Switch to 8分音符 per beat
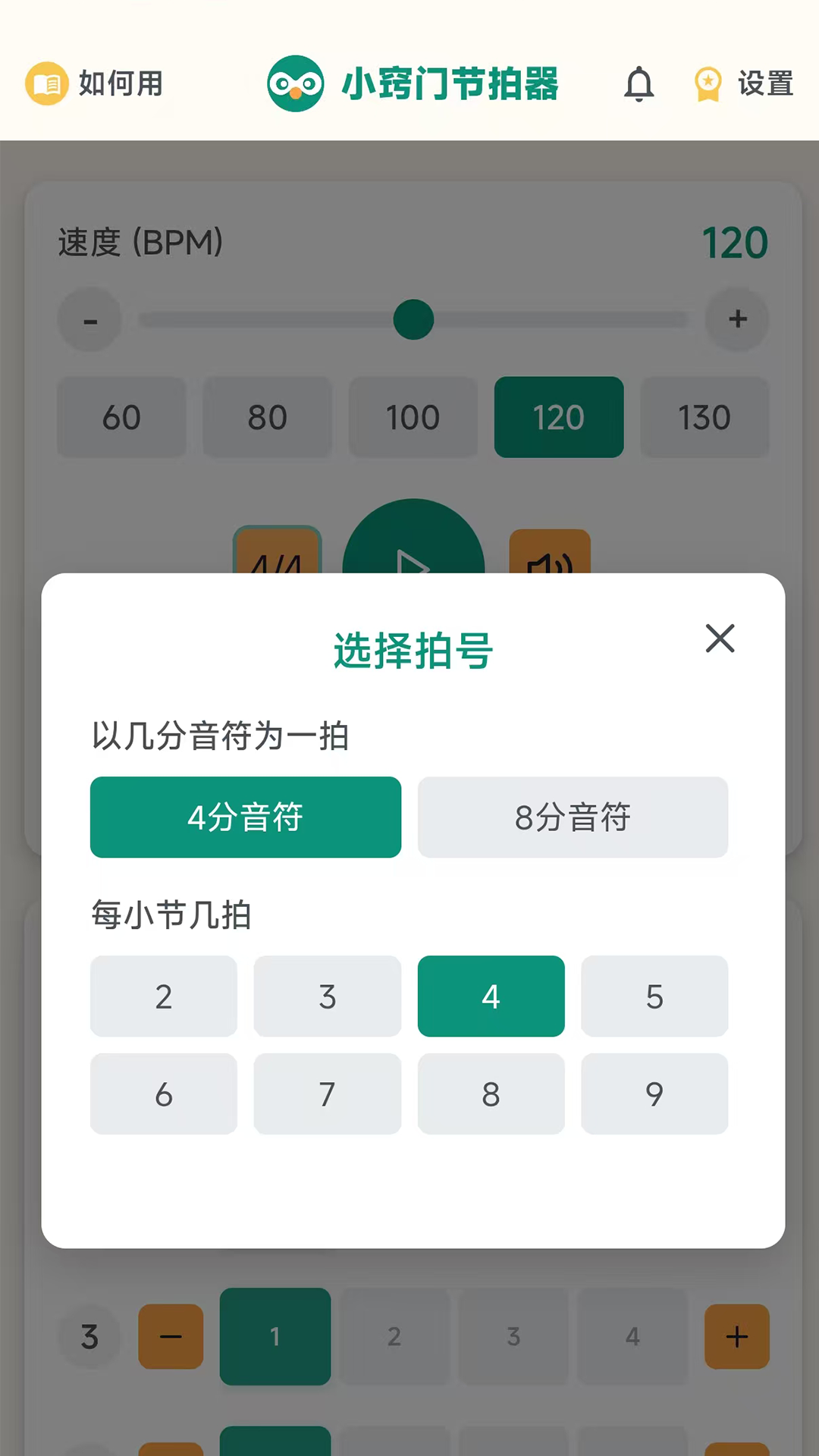Screen dimensions: 819x1456 tap(573, 817)
